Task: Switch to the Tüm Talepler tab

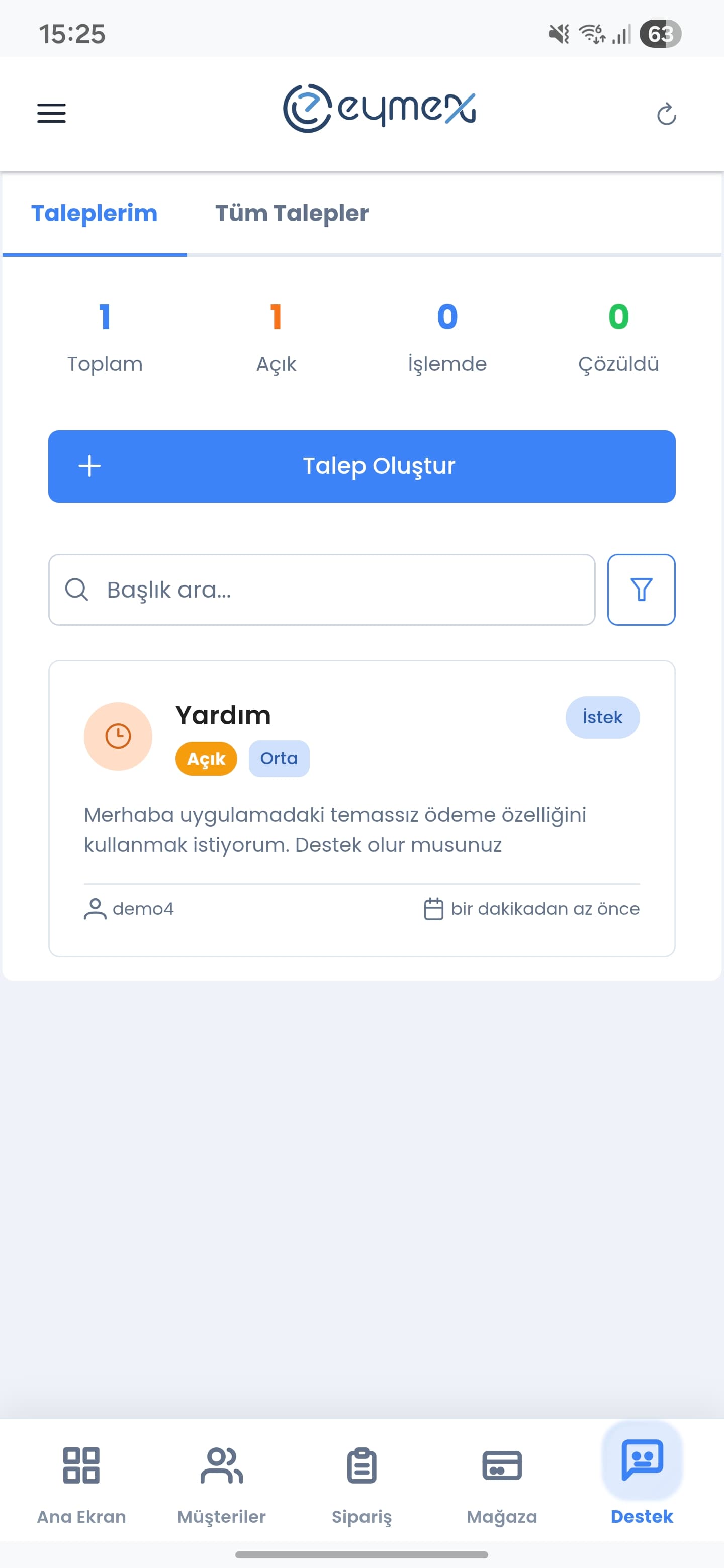Action: point(291,213)
